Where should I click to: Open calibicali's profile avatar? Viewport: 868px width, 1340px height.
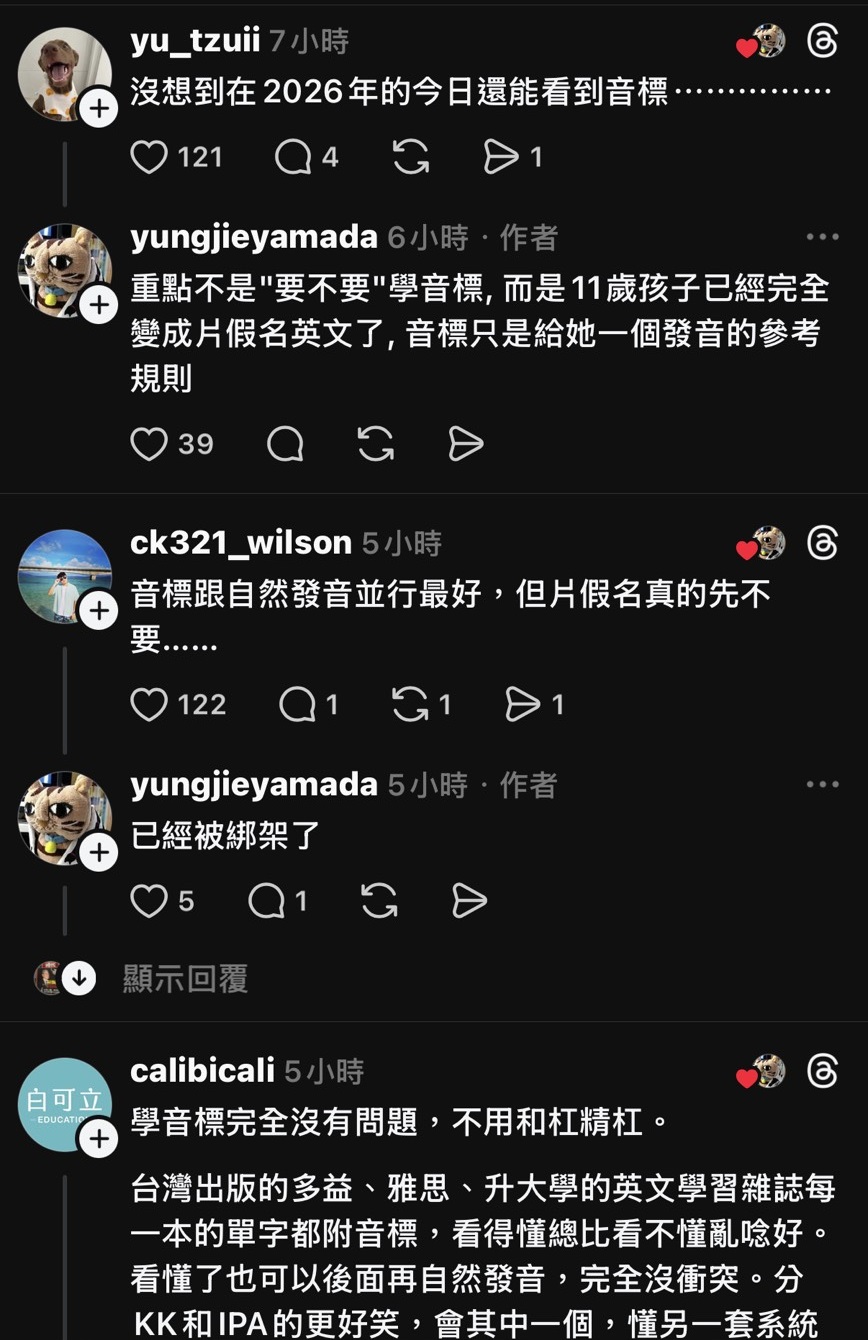65,1103
